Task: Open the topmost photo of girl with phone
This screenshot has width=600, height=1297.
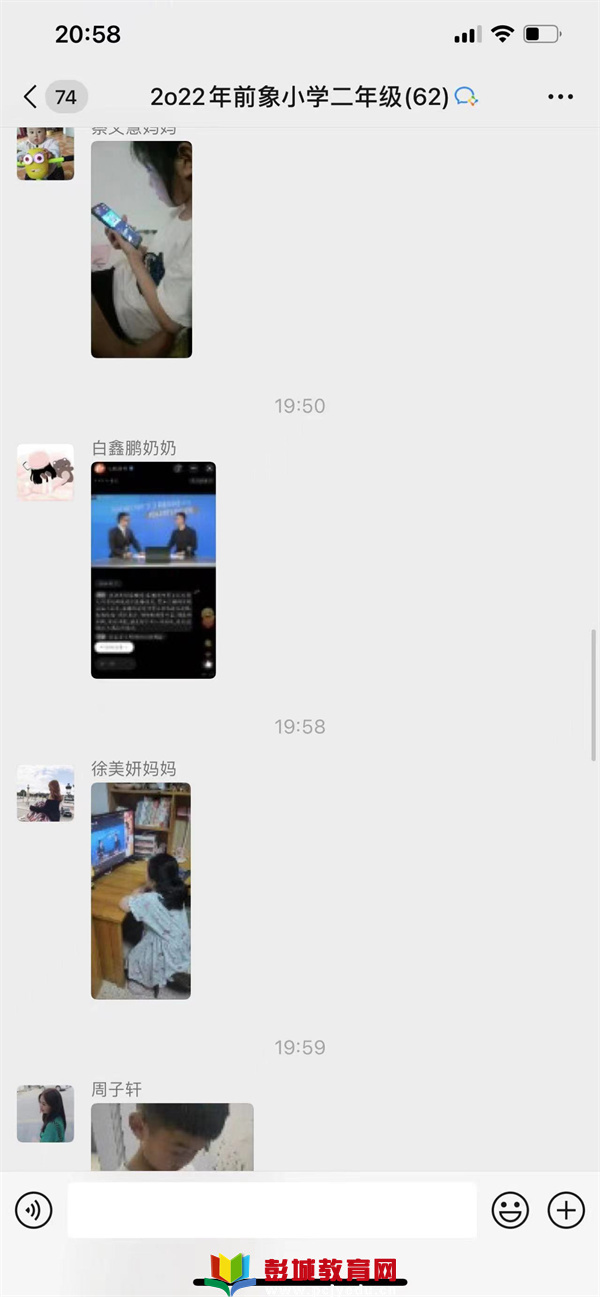Action: pos(141,249)
